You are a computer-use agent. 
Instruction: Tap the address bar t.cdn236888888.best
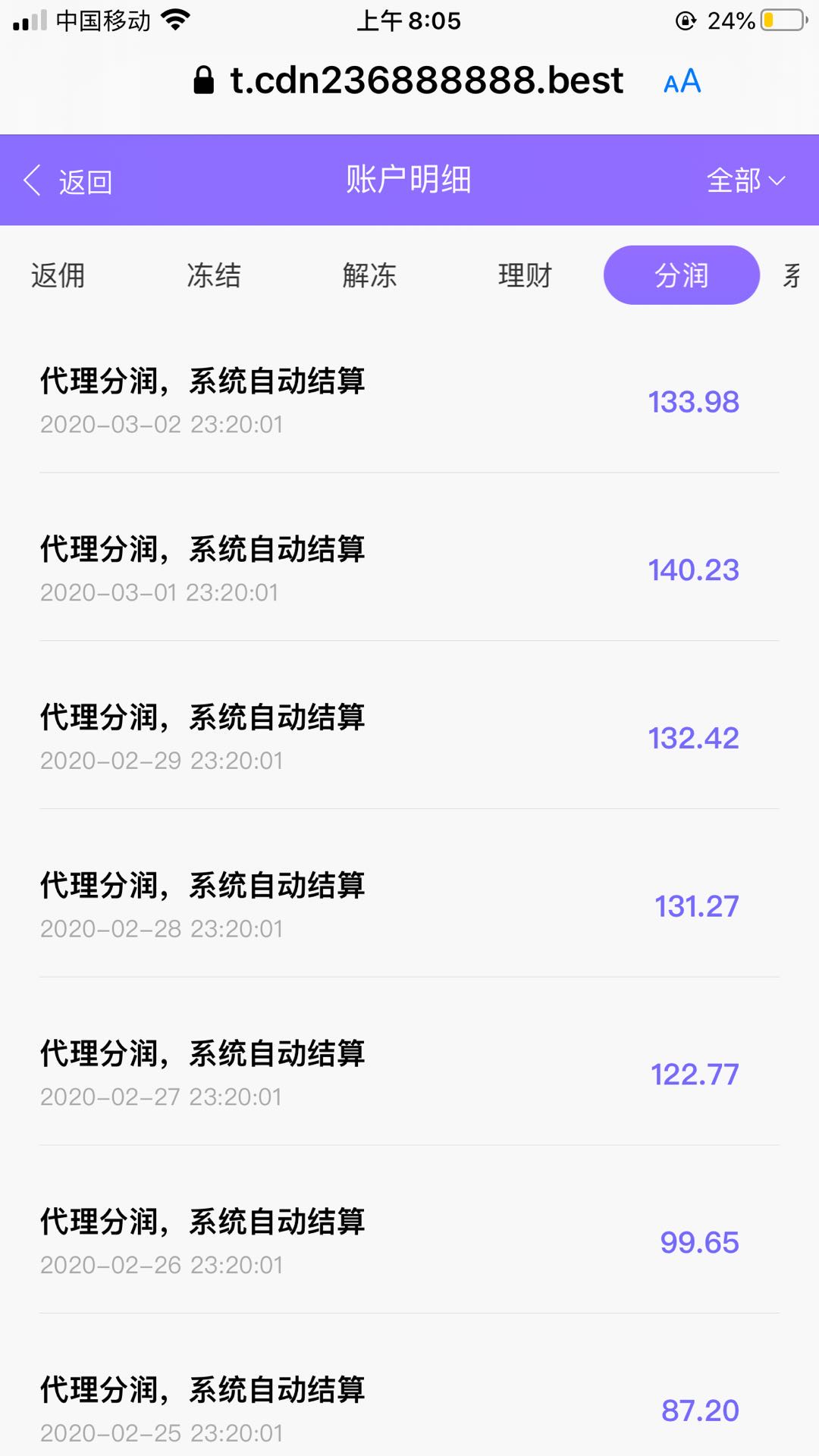[x=425, y=81]
